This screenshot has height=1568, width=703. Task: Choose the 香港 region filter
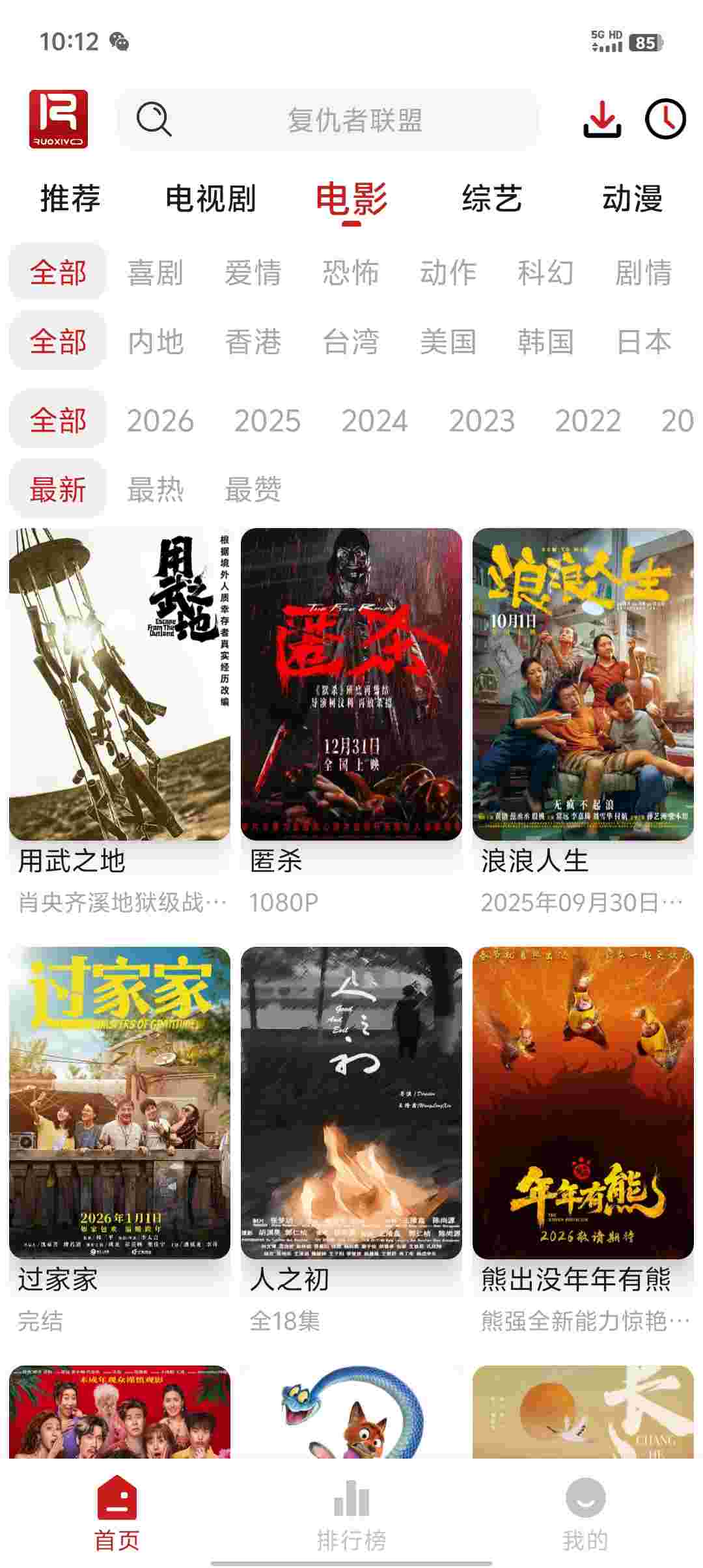253,341
